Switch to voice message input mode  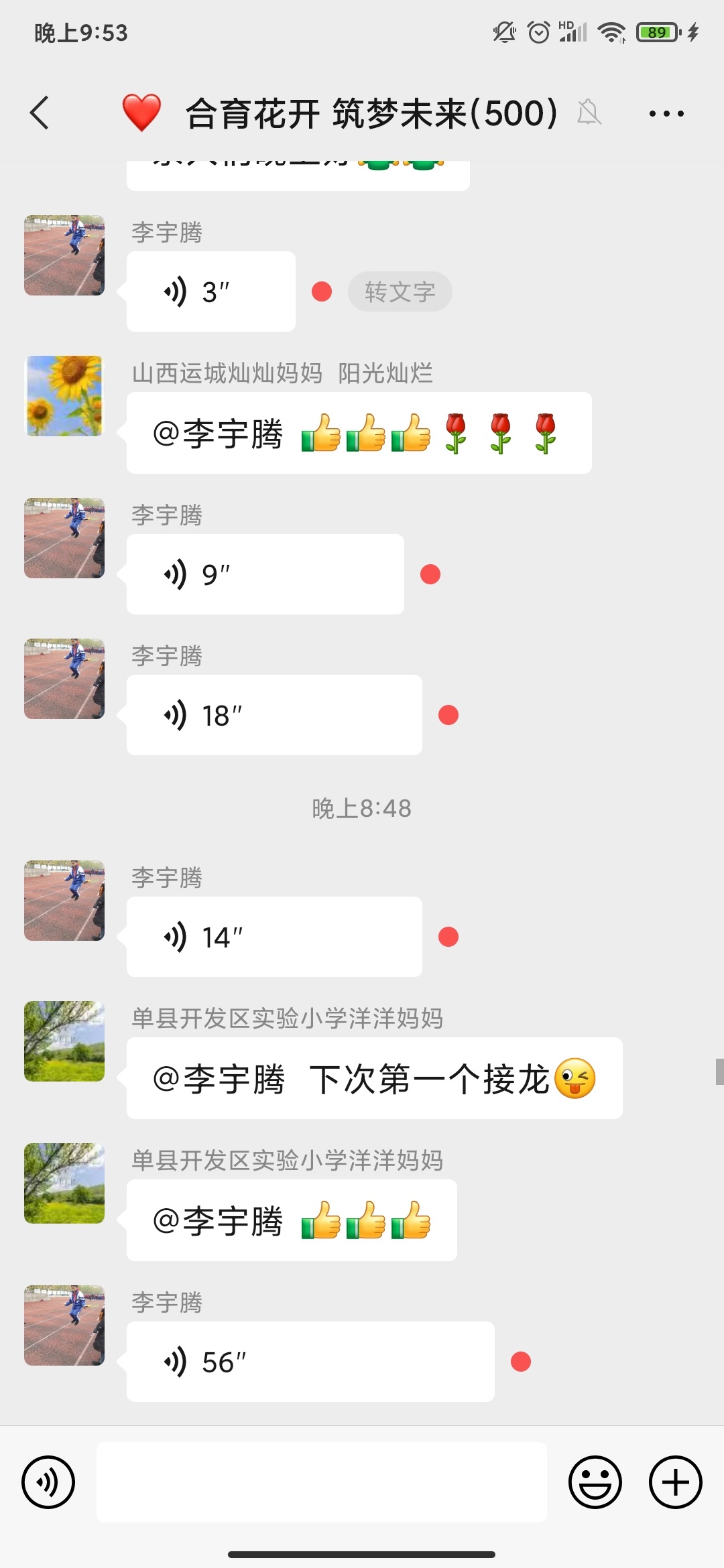point(48,1482)
